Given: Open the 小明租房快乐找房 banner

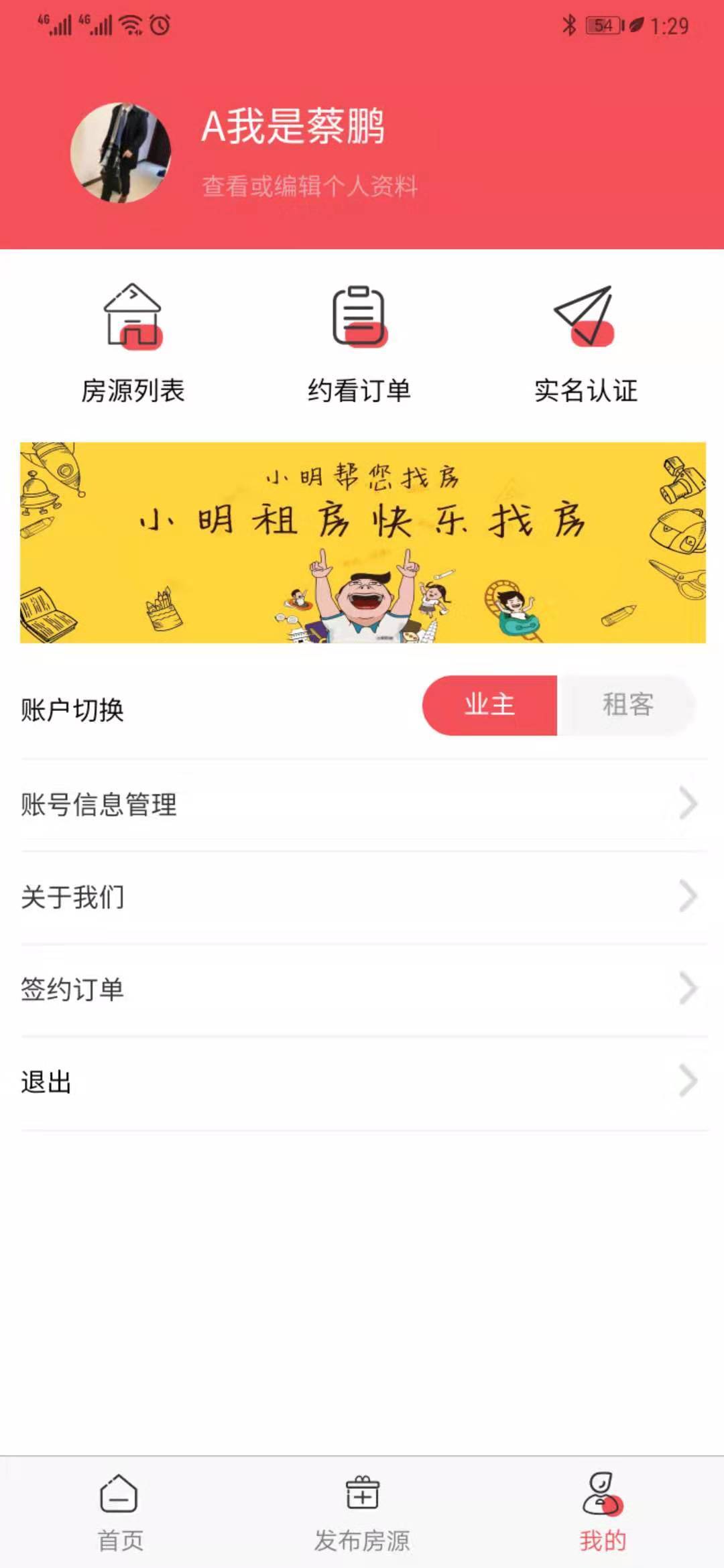Looking at the screenshot, I should point(362,543).
